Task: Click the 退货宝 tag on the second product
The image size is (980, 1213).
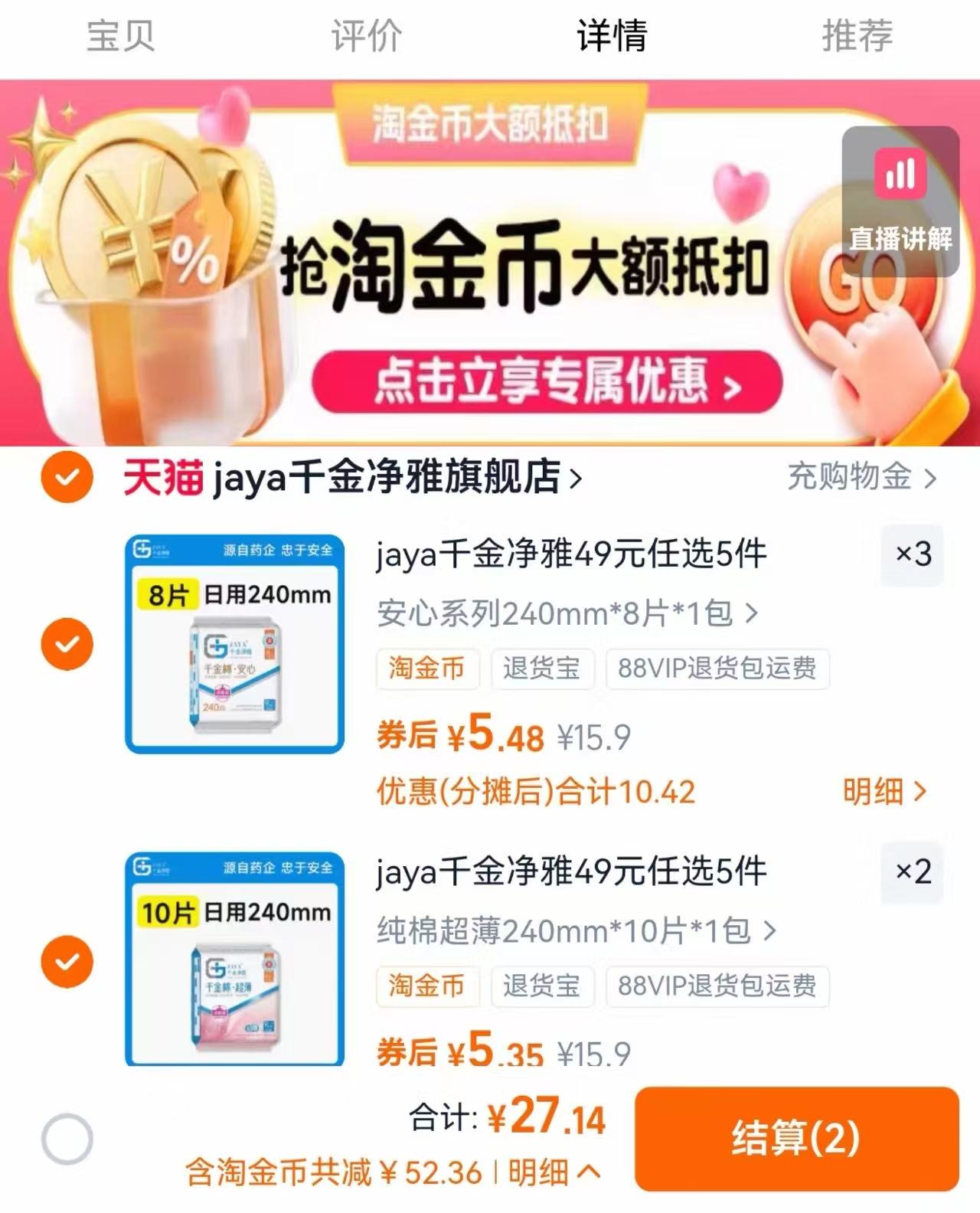Action: tap(542, 987)
